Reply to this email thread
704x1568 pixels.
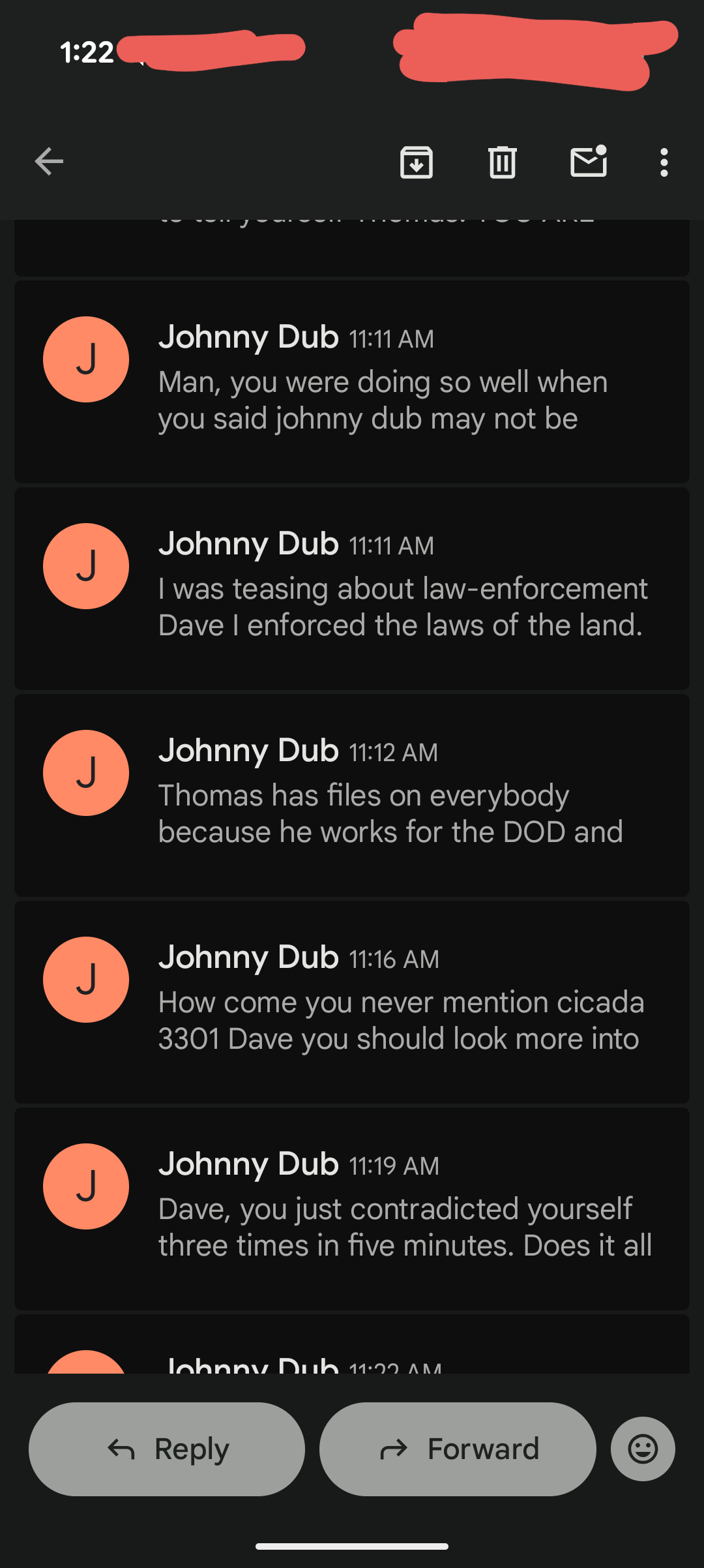pyautogui.click(x=167, y=1449)
